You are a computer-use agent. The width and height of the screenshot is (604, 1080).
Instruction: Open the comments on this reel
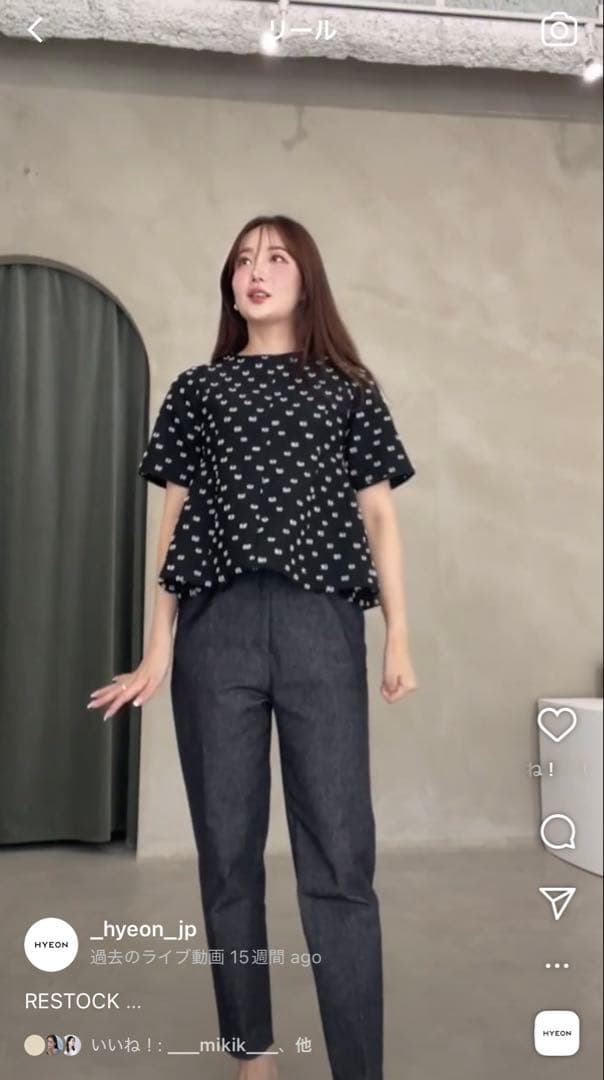pos(557,831)
